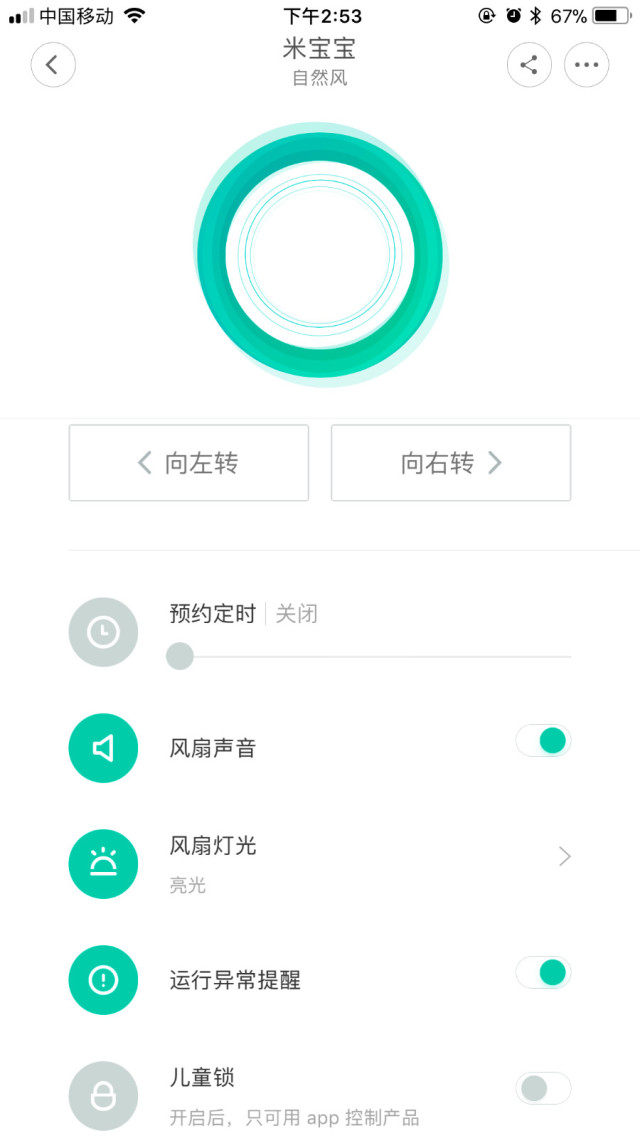This screenshot has height=1138, width=640.
Task: Rotate the fan left with 向左转
Action: [189, 463]
